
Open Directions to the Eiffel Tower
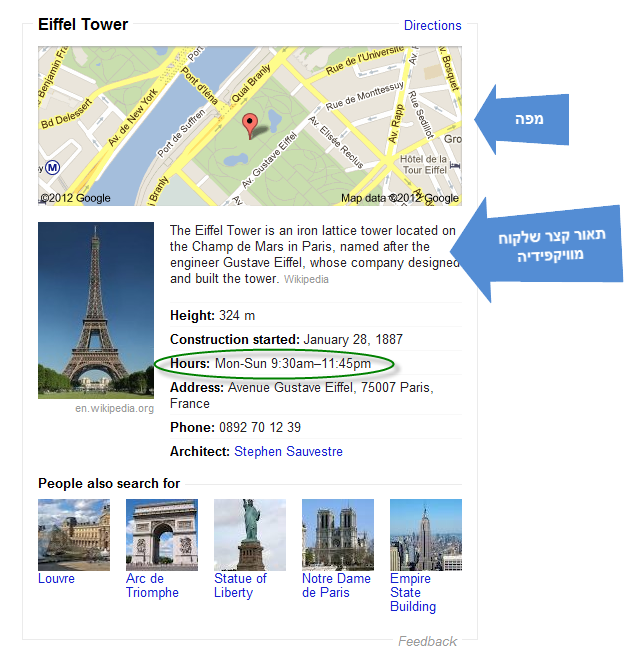(x=432, y=25)
